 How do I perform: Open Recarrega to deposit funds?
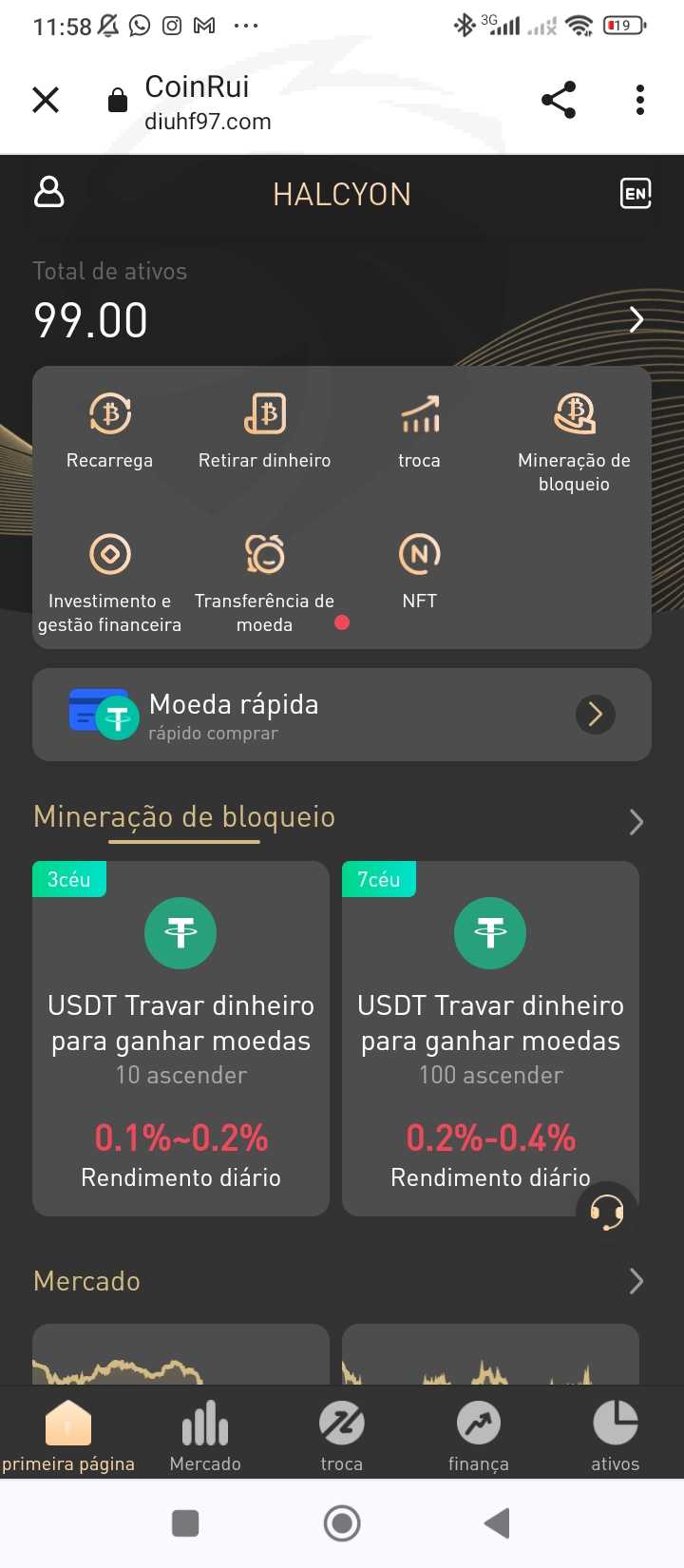[109, 431]
